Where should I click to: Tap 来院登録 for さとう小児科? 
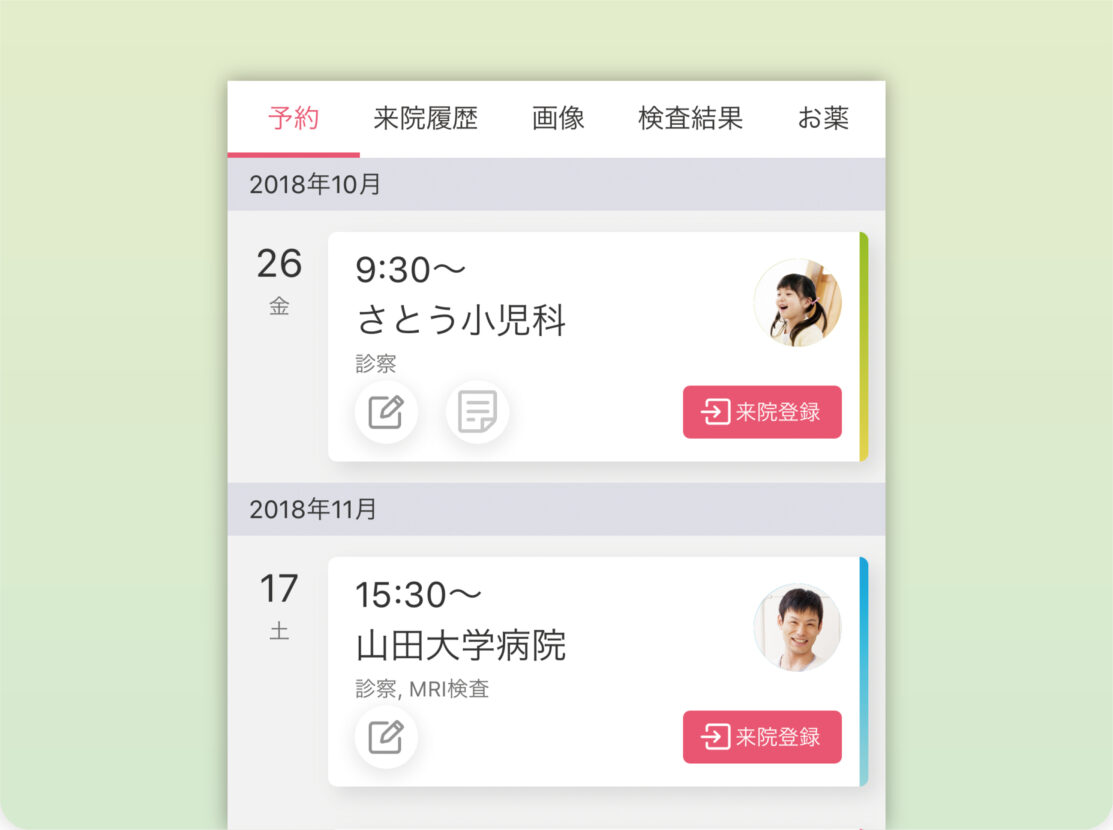click(x=762, y=412)
